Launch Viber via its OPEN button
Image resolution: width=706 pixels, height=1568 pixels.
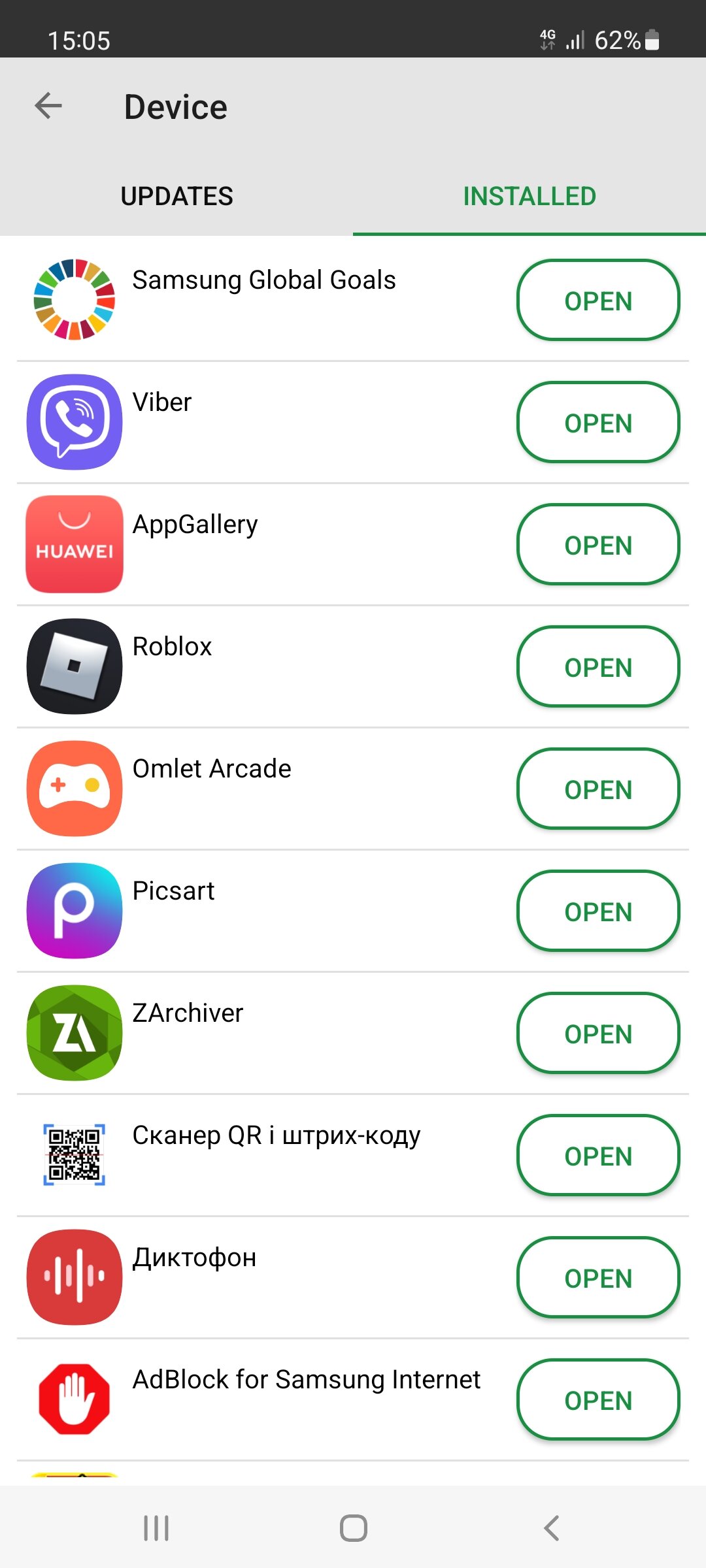click(x=598, y=423)
